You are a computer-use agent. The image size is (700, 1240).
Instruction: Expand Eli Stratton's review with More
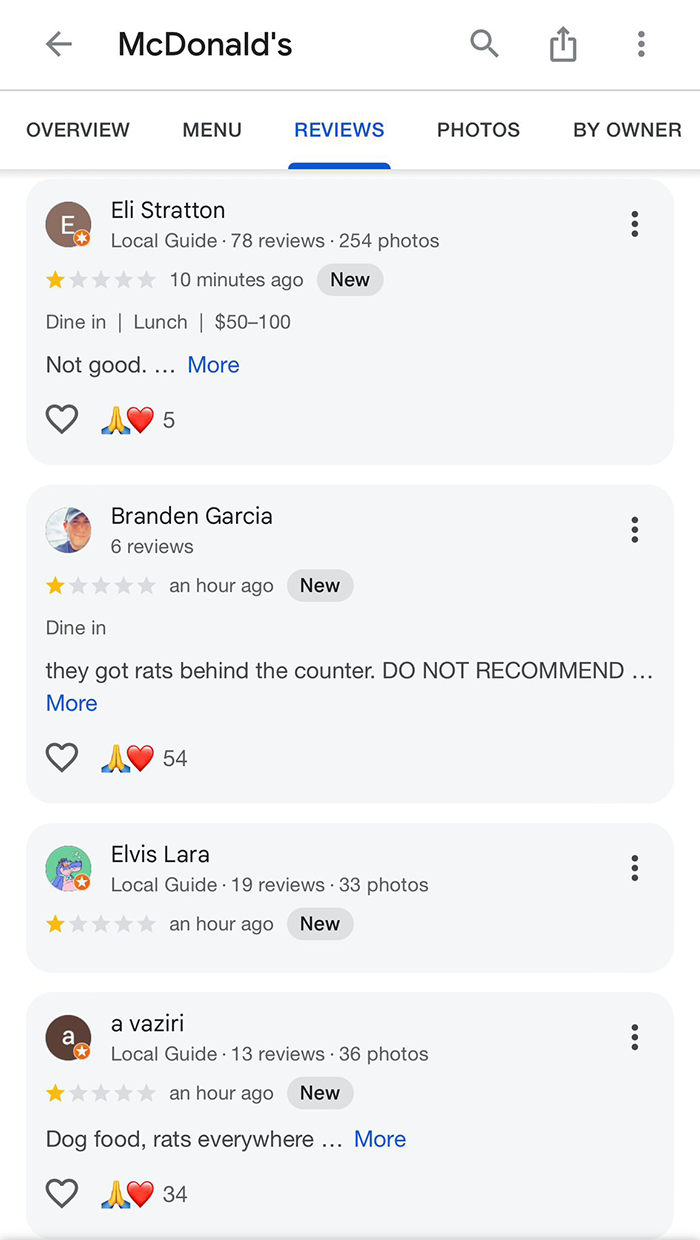pyautogui.click(x=213, y=365)
